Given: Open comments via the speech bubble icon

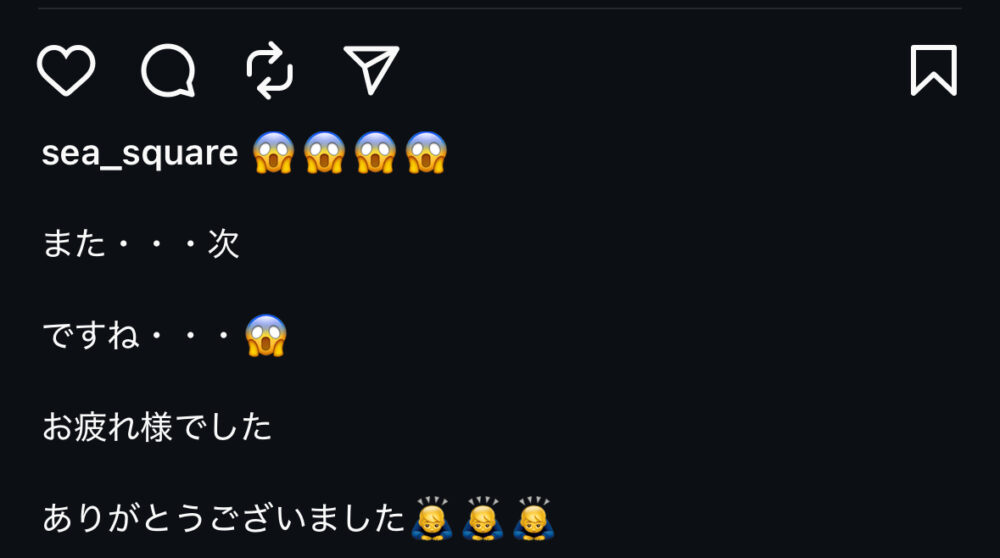Looking at the screenshot, I should click(168, 72).
